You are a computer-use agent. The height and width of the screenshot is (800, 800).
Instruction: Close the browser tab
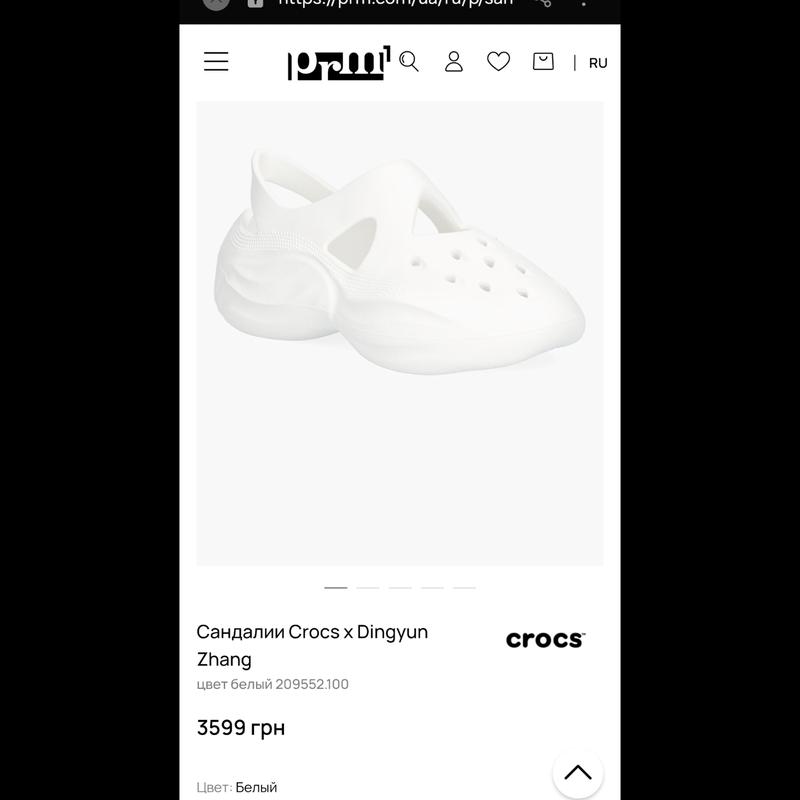(216, 3)
